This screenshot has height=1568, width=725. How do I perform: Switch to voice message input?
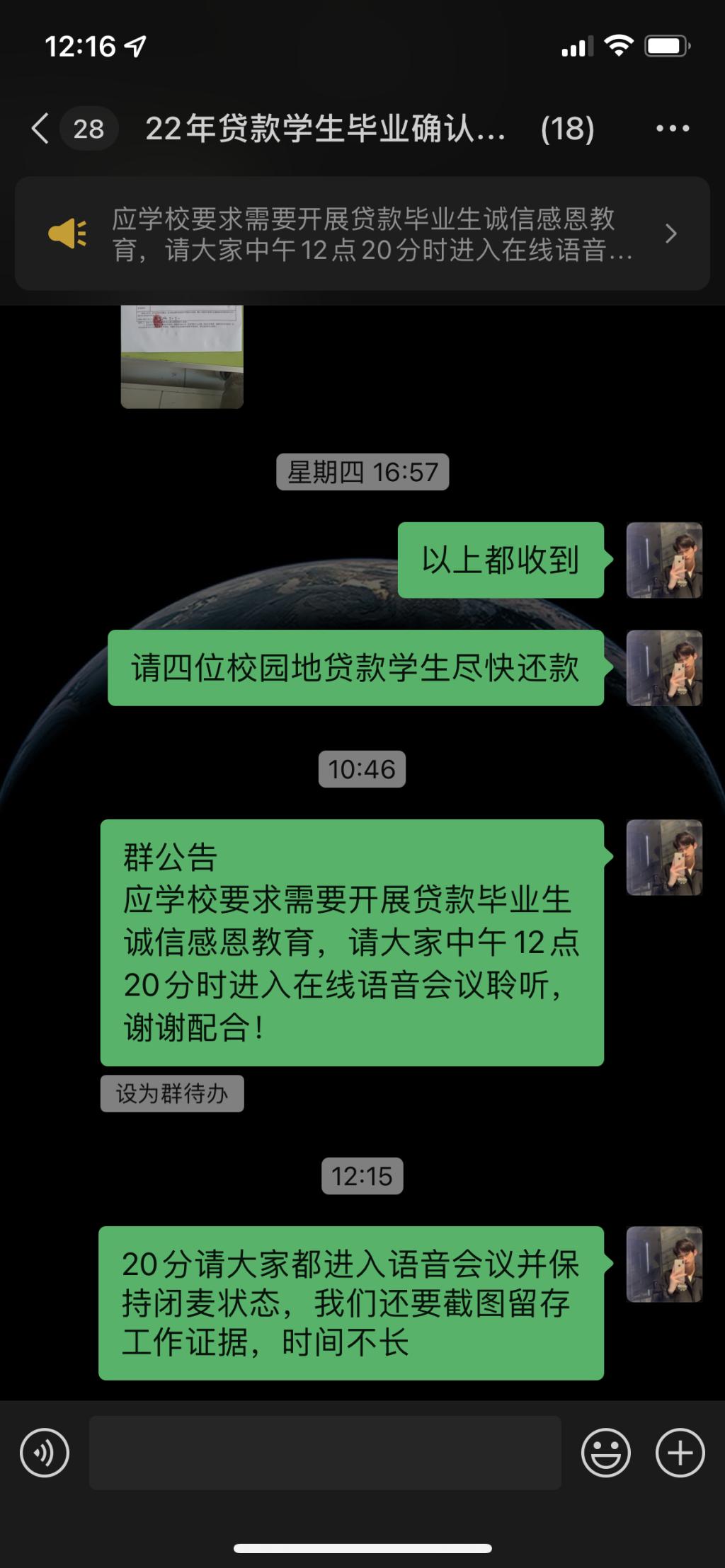tap(45, 1453)
